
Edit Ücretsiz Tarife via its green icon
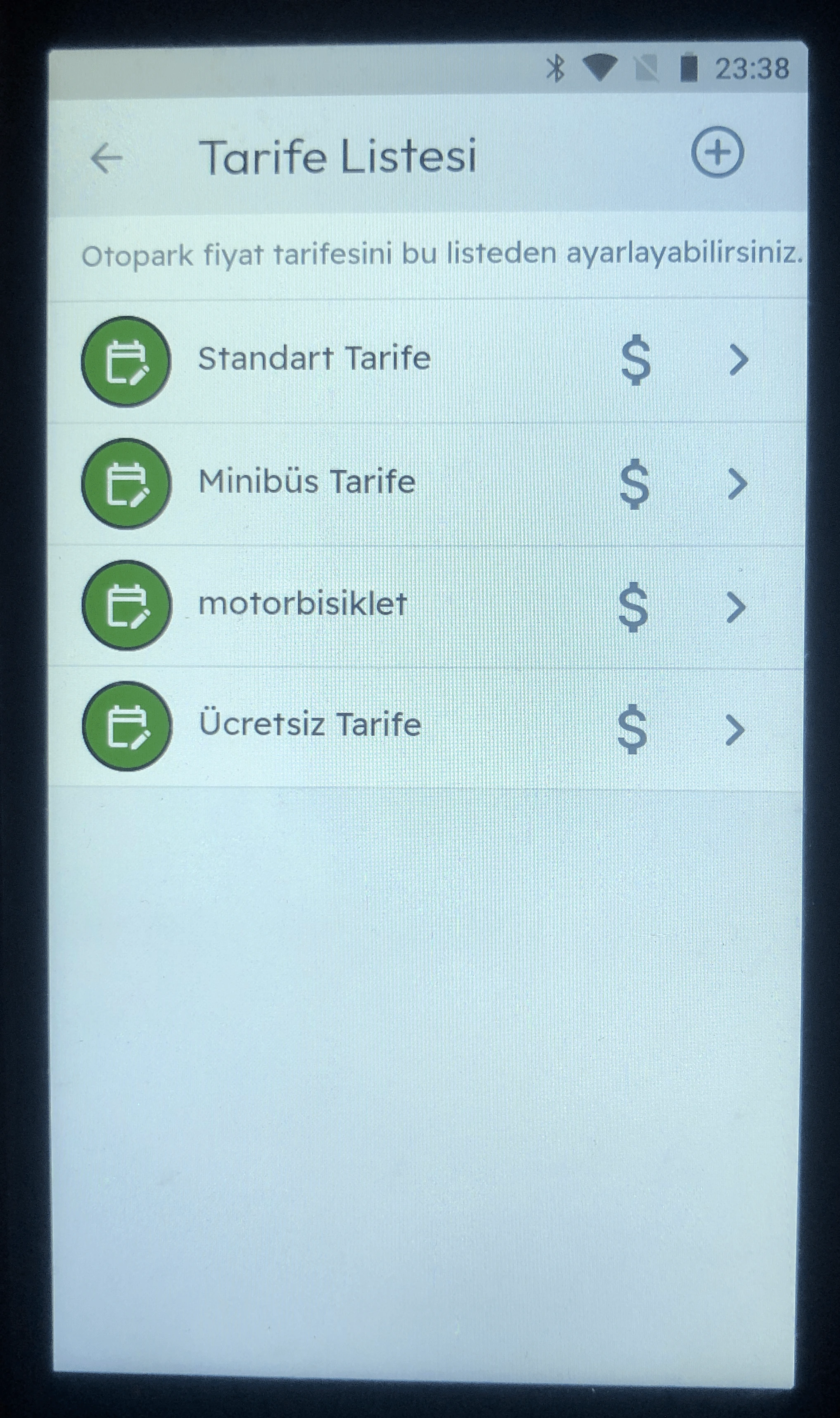[127, 726]
